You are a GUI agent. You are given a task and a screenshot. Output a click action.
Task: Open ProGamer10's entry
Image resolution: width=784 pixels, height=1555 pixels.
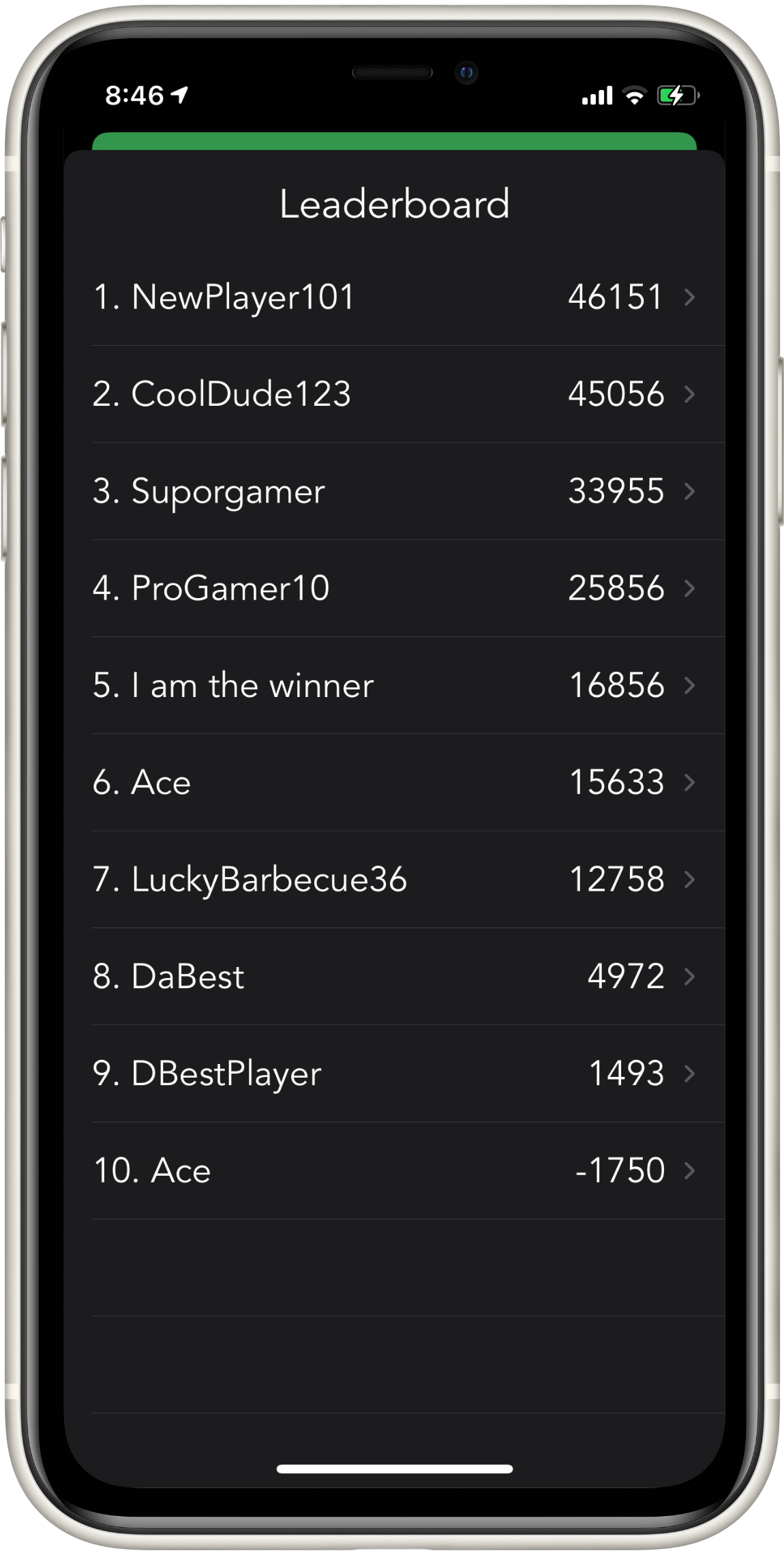[x=394, y=588]
